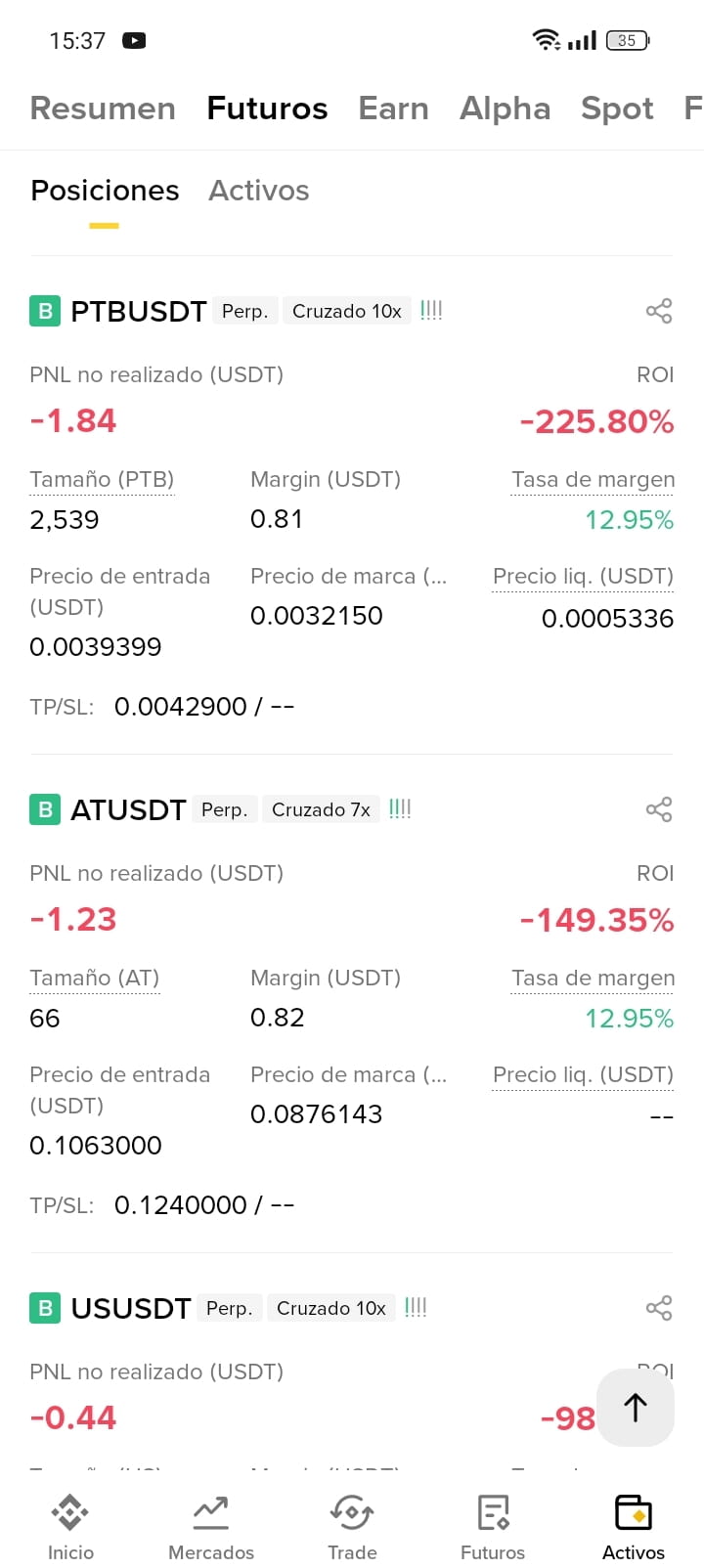Jump back to top with arrow button
The image size is (704, 1568).
(x=636, y=1408)
